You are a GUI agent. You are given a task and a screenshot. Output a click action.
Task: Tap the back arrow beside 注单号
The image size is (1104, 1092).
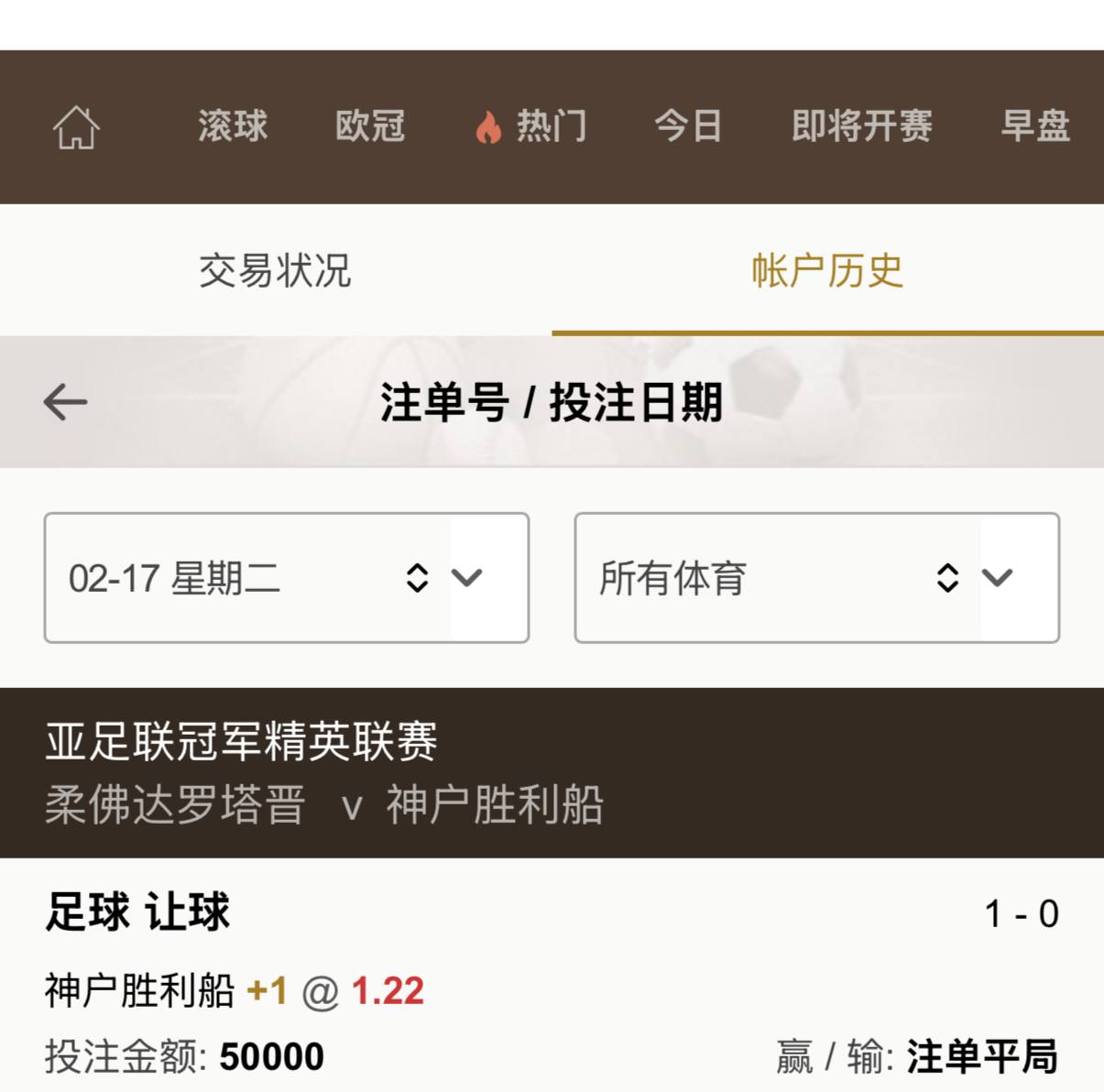(66, 402)
